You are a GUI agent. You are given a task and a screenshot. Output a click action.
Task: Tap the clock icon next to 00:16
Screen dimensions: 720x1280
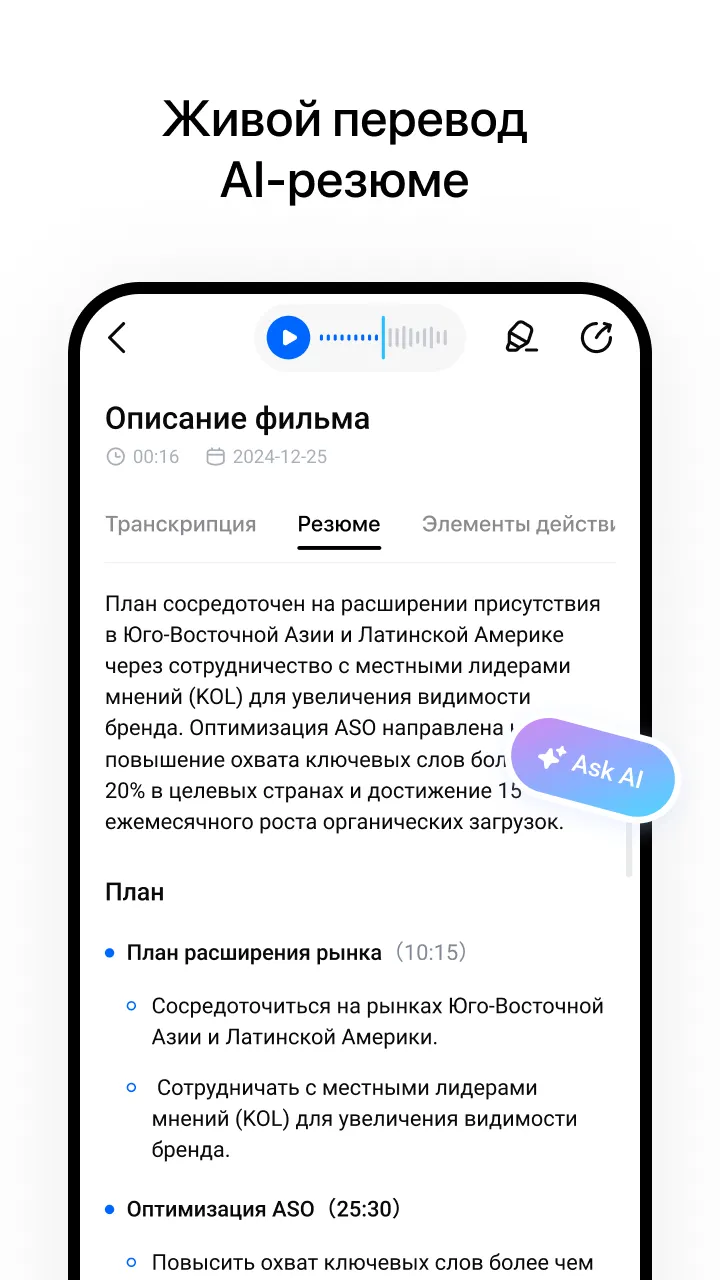pos(116,457)
